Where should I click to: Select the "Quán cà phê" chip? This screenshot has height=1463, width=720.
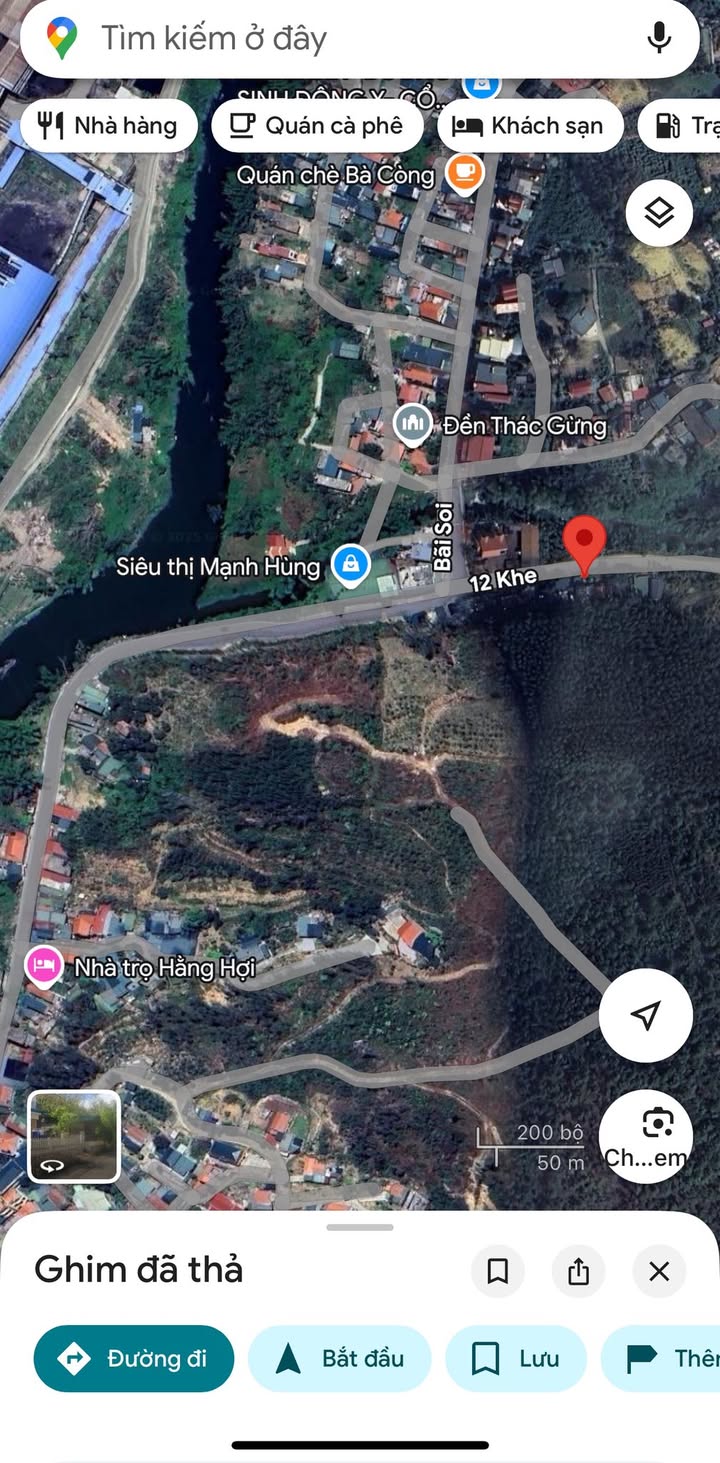point(317,126)
